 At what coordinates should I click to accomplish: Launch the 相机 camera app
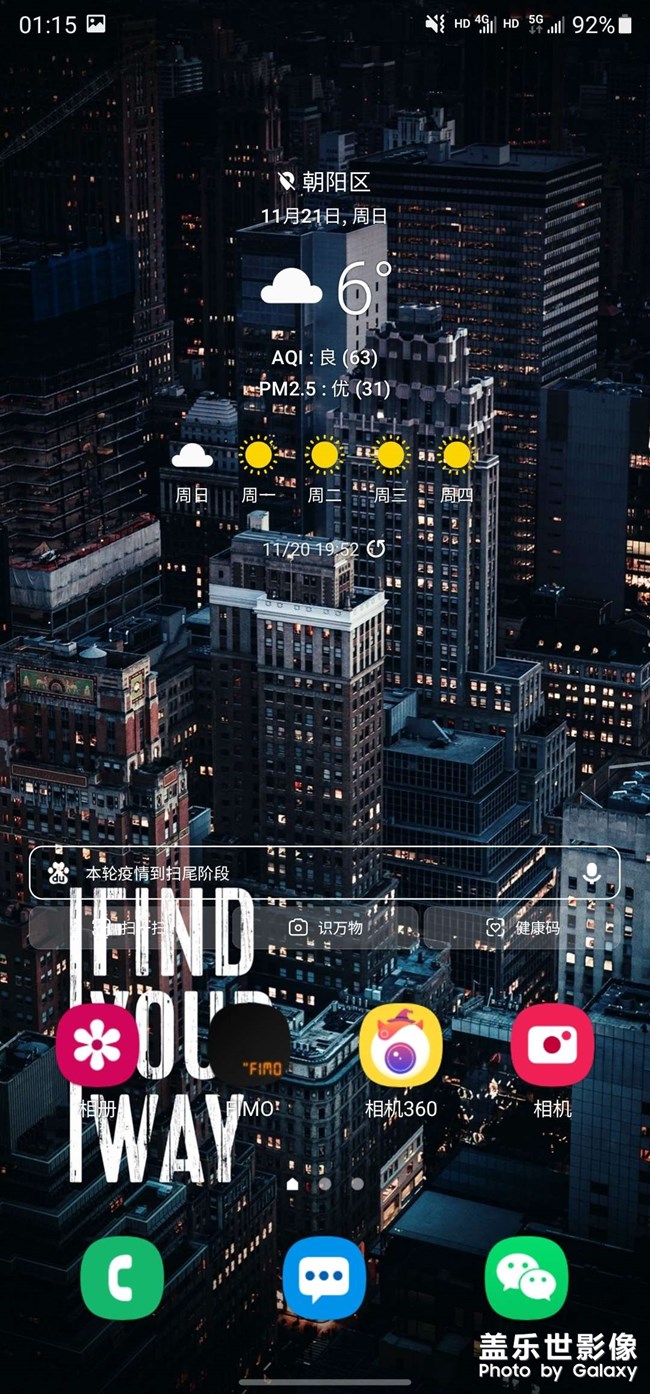pyautogui.click(x=552, y=1046)
